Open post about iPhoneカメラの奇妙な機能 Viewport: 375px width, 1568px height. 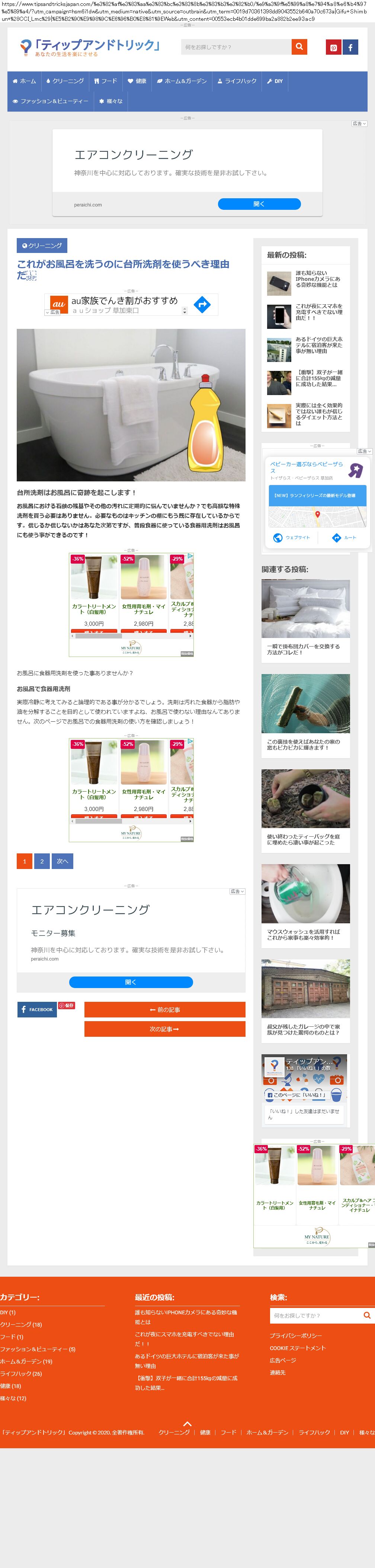[318, 279]
